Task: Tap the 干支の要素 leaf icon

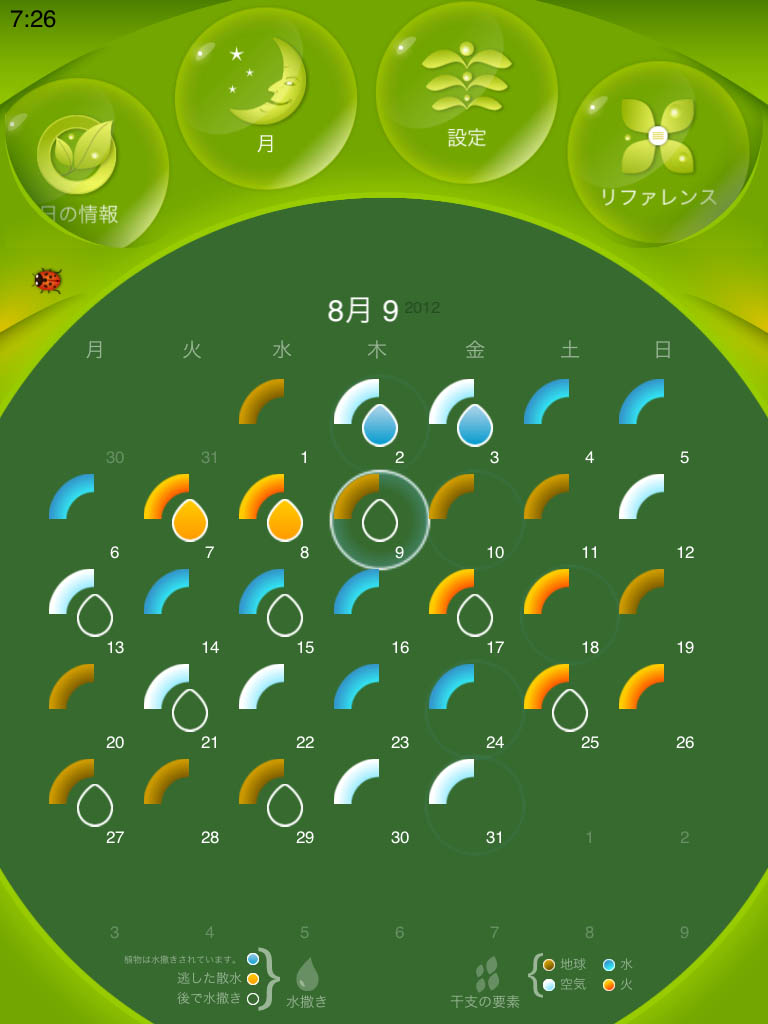Action: click(486, 974)
